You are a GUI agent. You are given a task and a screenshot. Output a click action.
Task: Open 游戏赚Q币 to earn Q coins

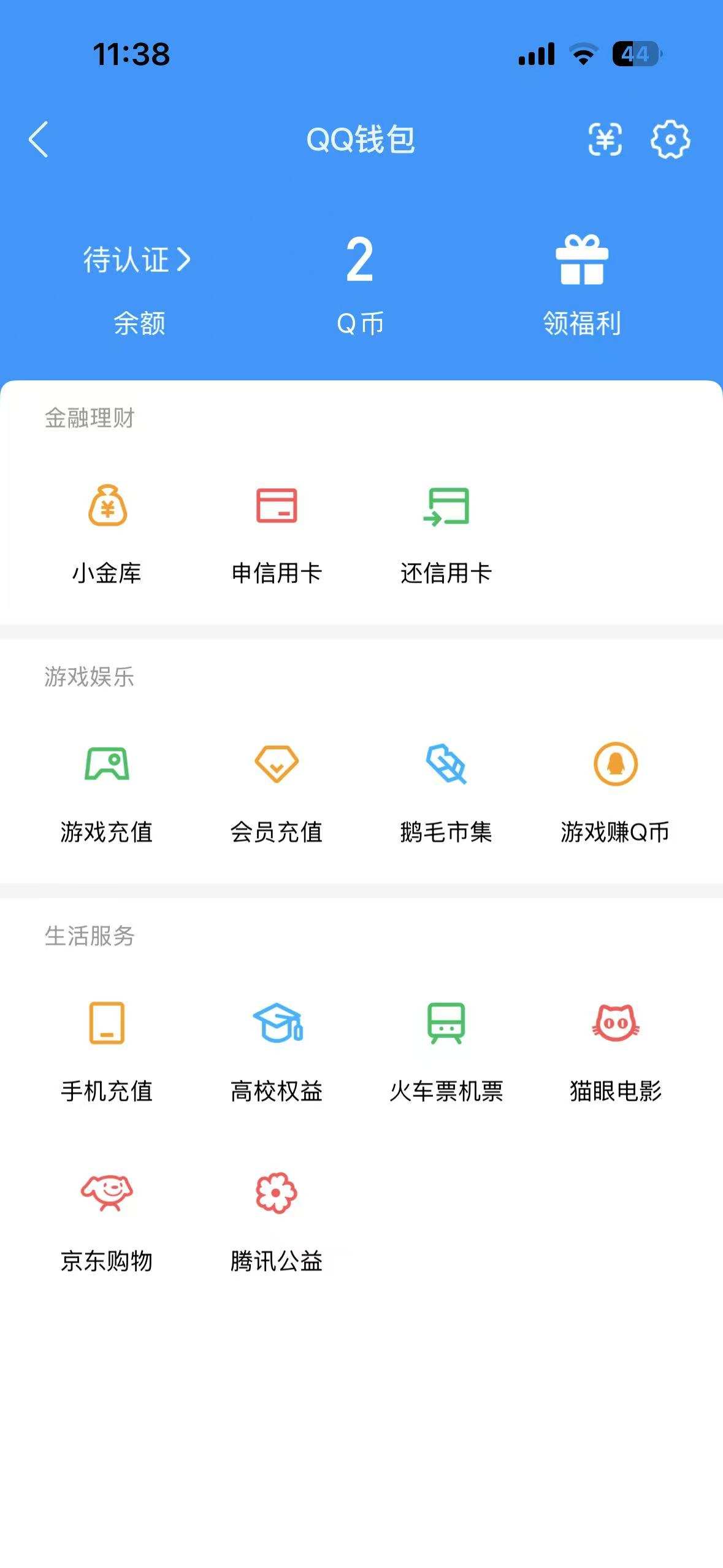coord(616,791)
